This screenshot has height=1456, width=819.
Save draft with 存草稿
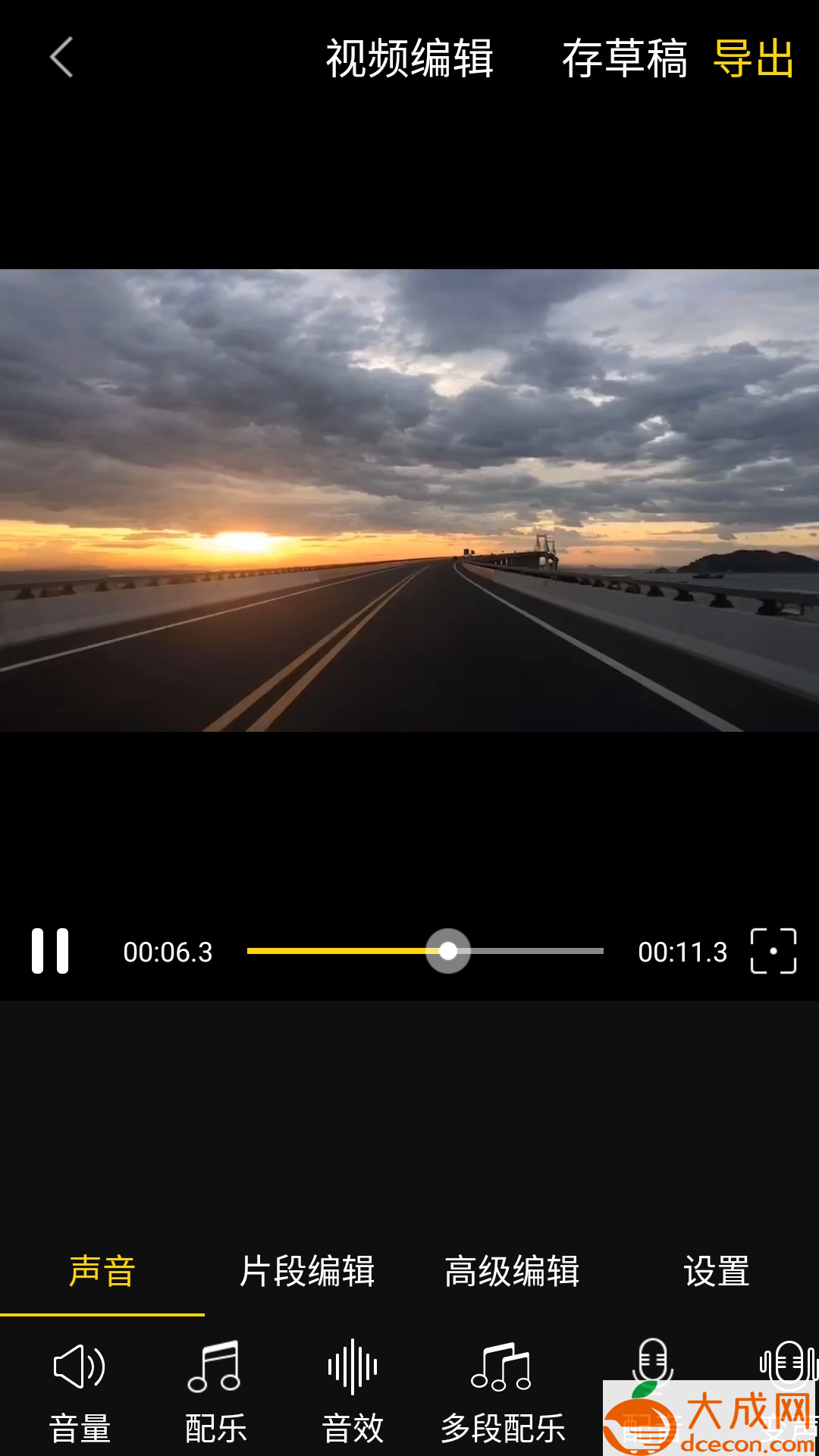coord(623,58)
